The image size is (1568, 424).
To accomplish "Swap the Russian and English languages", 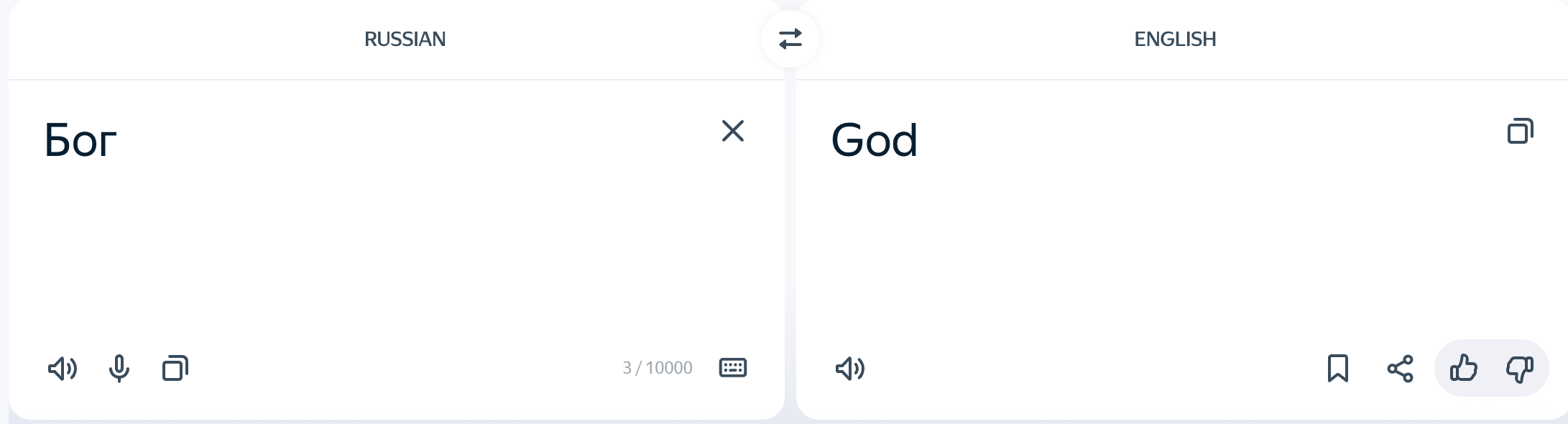I will 790,39.
